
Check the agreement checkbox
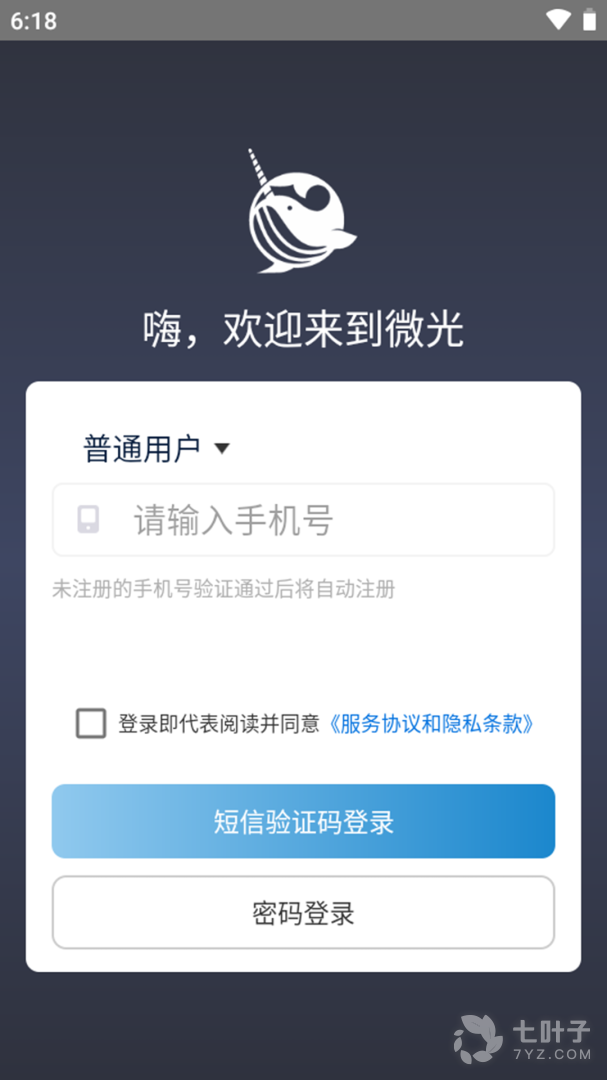click(91, 724)
